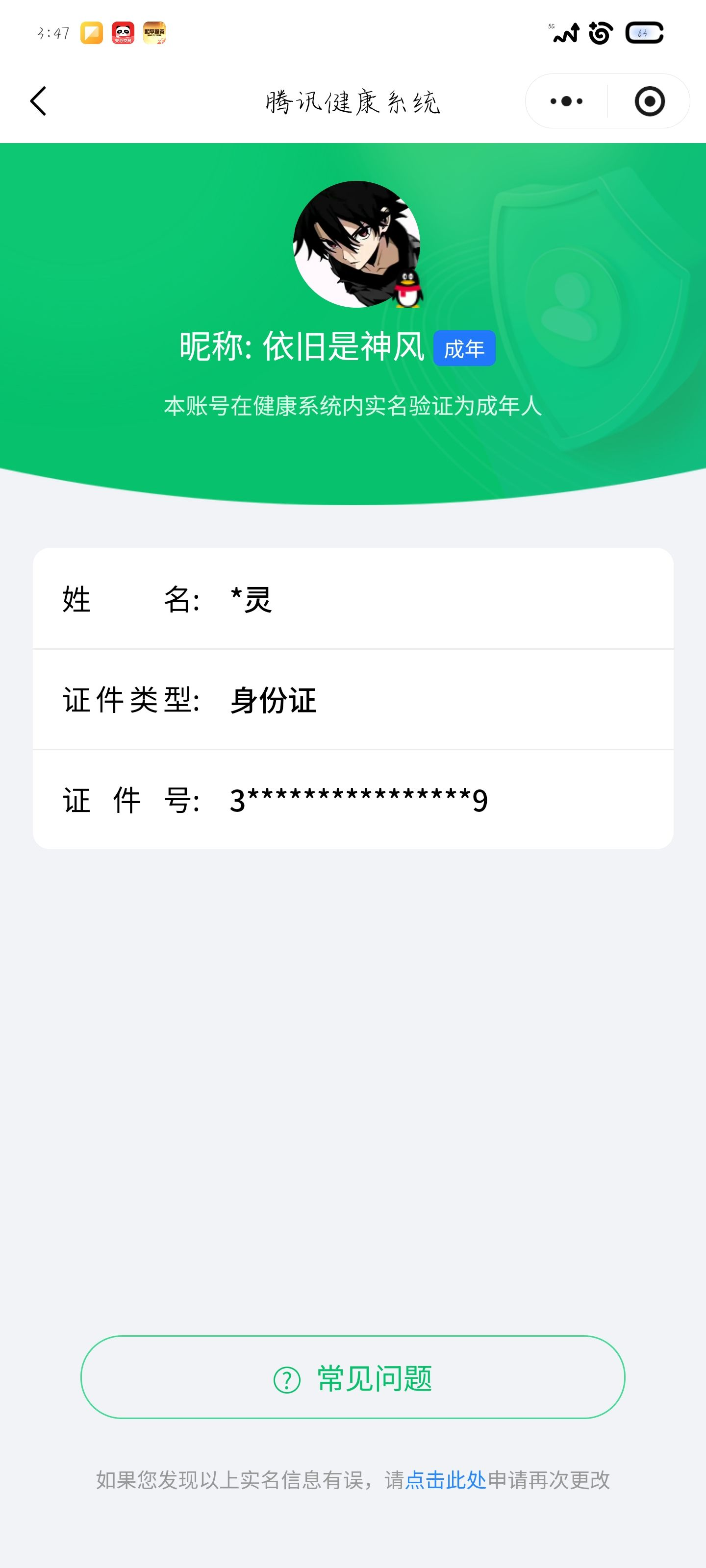The image size is (706, 1568).
Task: Select the 姓名 row showing *灵
Action: pyautogui.click(x=353, y=600)
